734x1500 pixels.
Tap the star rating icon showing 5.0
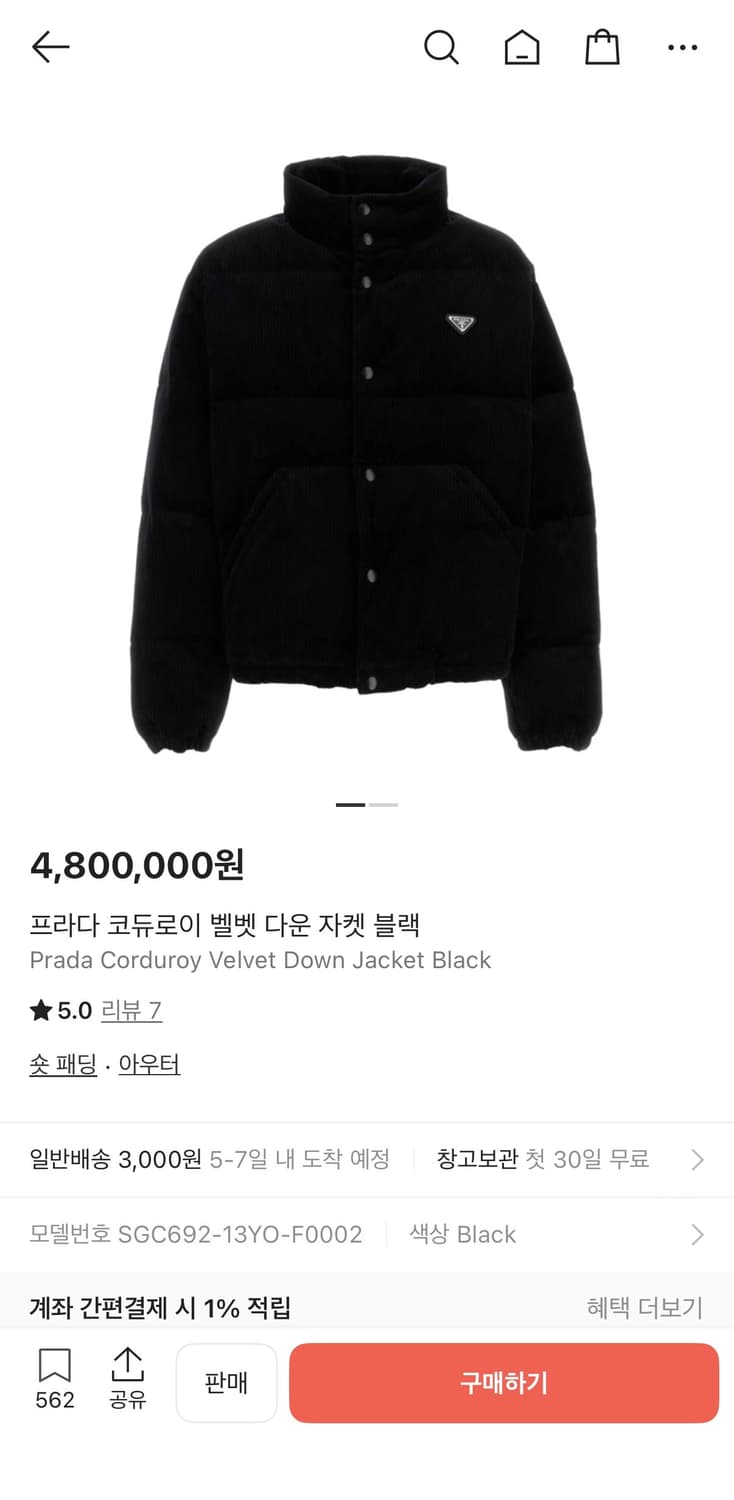coord(37,1010)
